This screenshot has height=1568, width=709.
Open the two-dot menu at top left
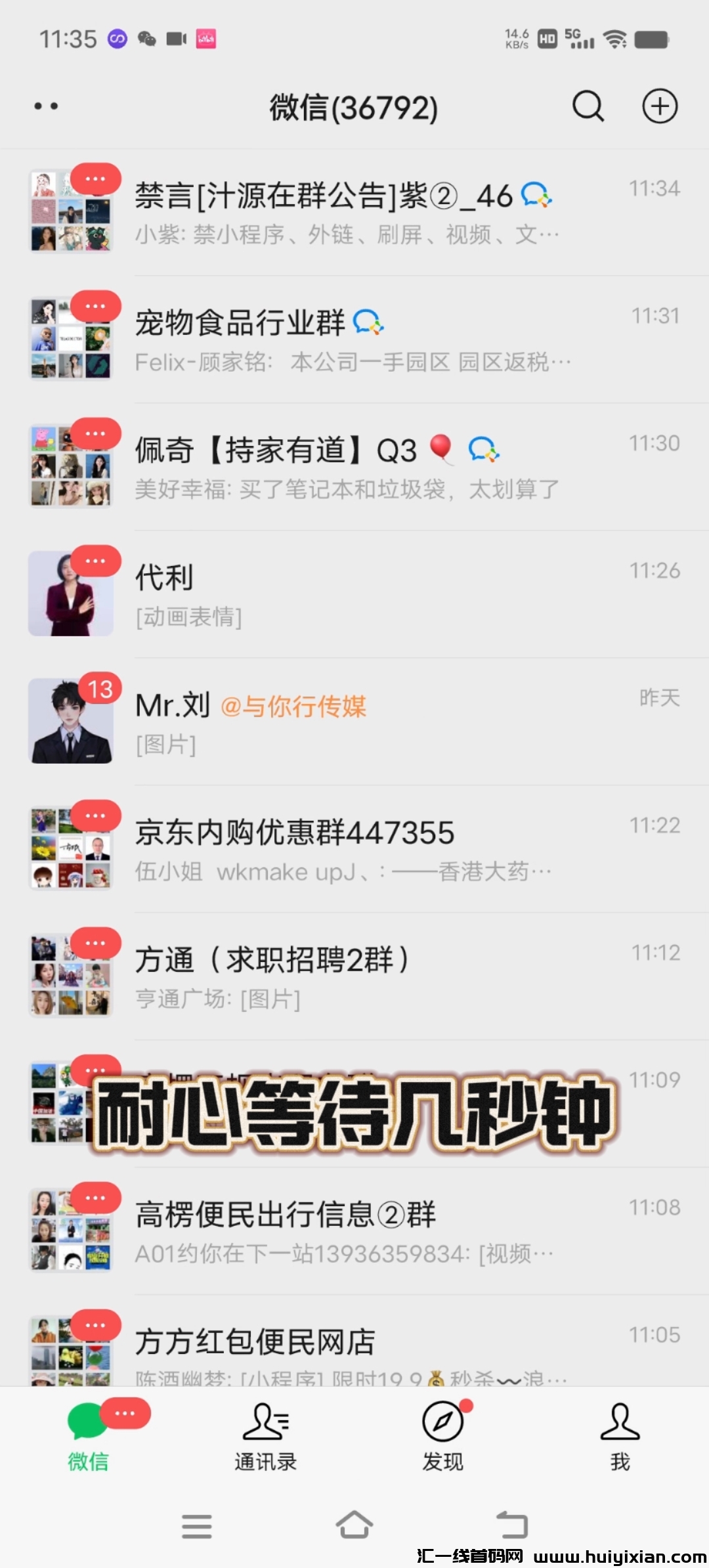pos(46,106)
